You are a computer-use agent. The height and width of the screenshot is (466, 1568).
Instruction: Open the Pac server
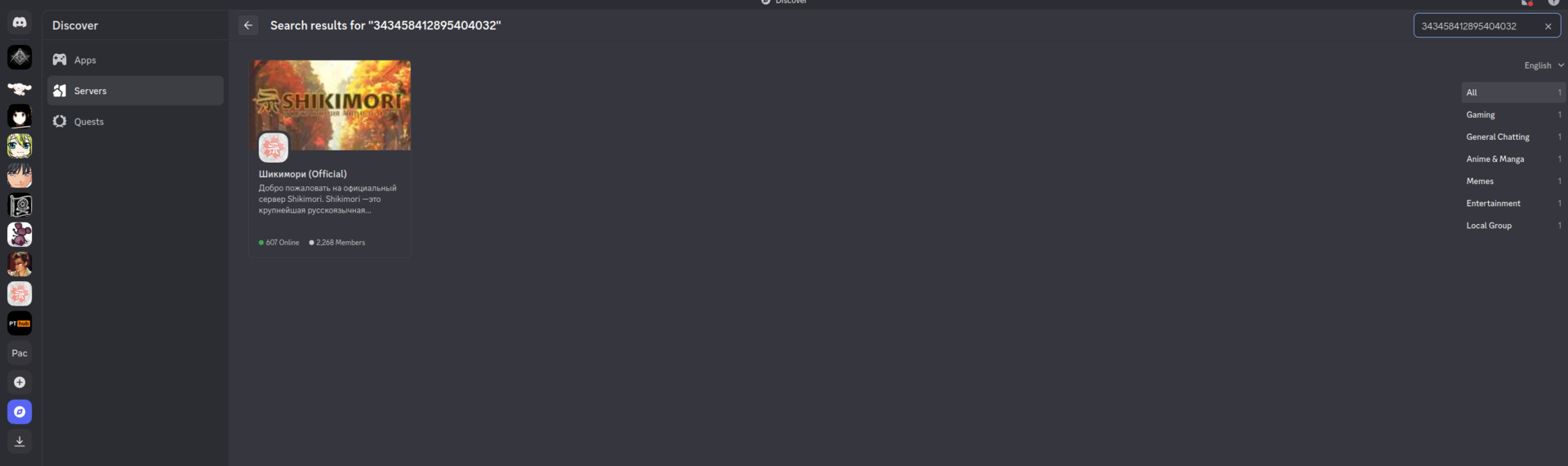(20, 353)
